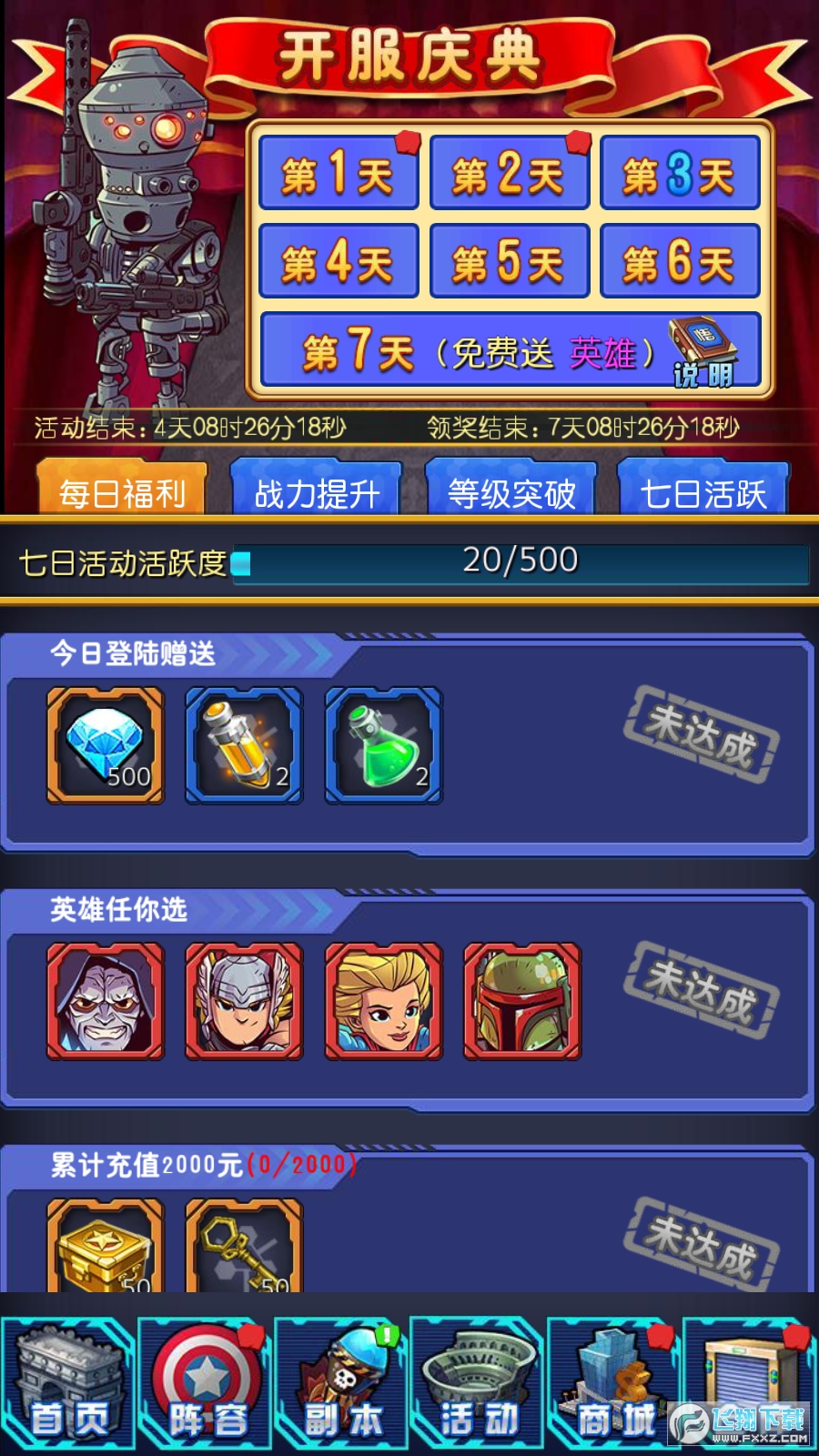Select the 第2天 day button
Screen dimensions: 819x1456
click(509, 173)
